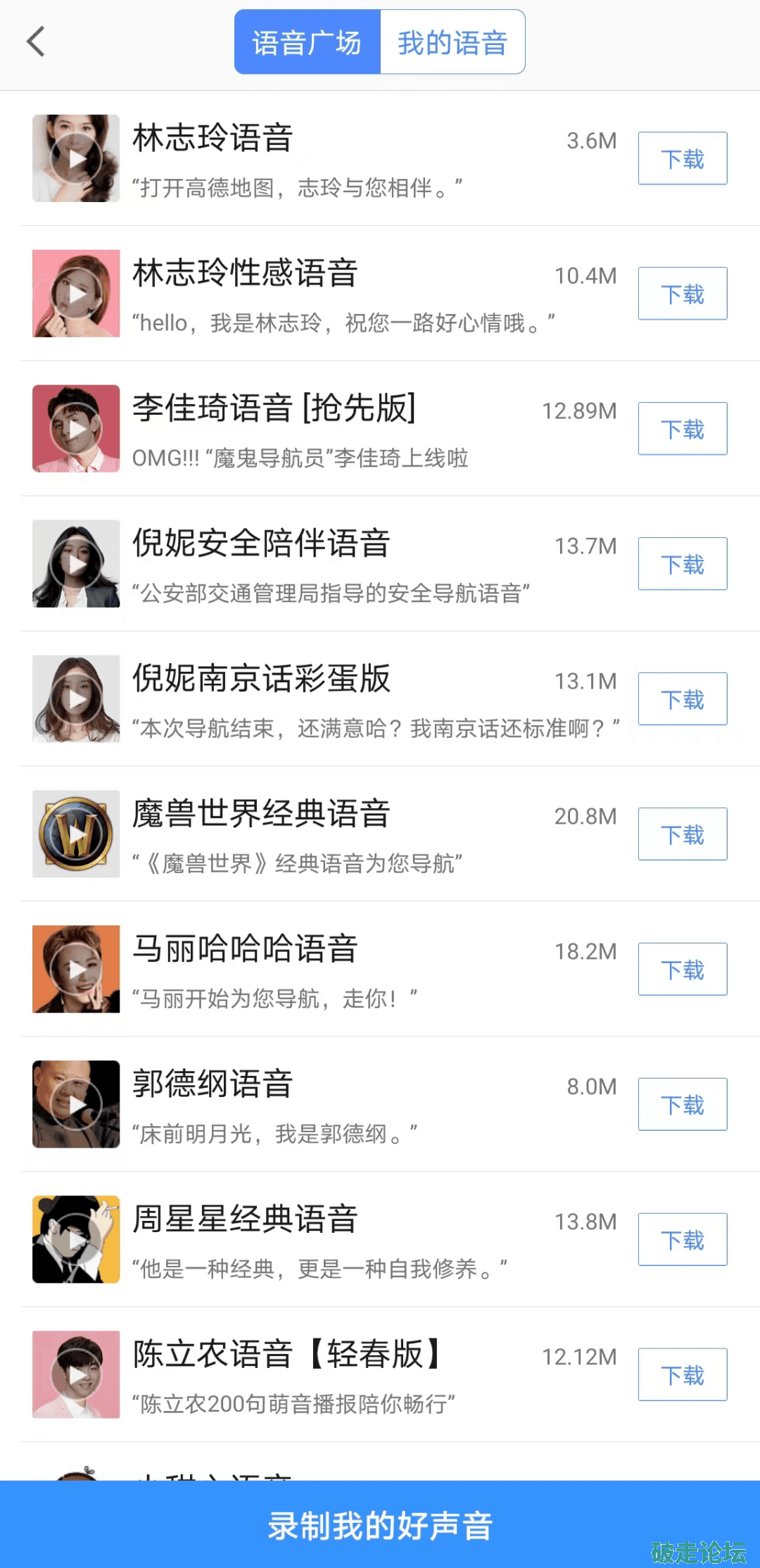Go back using the top-left arrow
The height and width of the screenshot is (1568, 760).
37,42
